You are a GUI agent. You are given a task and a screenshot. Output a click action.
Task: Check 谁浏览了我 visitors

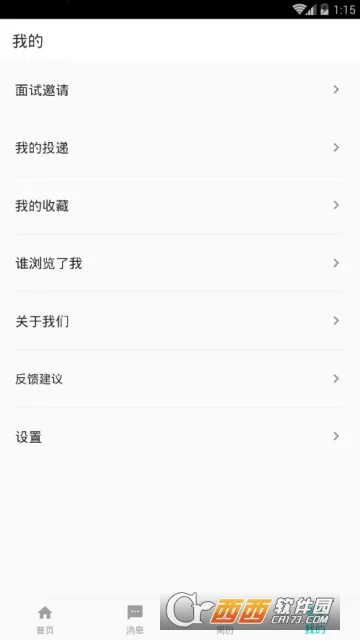(x=180, y=263)
